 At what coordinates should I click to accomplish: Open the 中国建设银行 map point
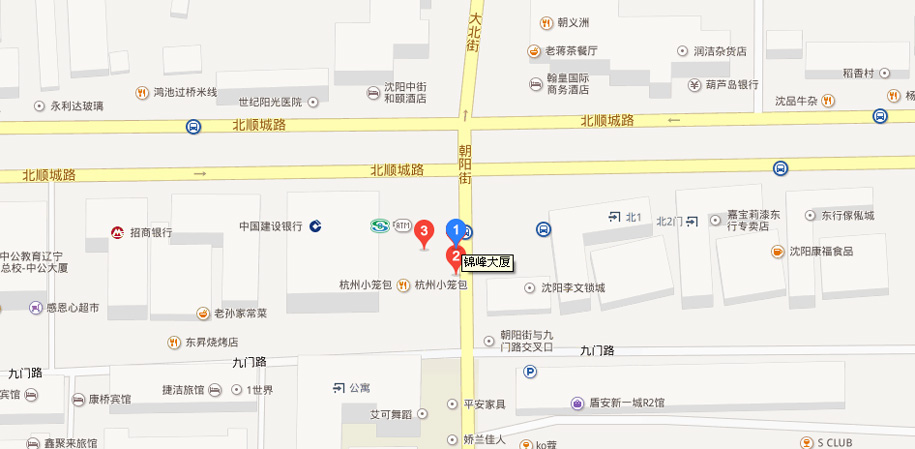click(x=315, y=226)
